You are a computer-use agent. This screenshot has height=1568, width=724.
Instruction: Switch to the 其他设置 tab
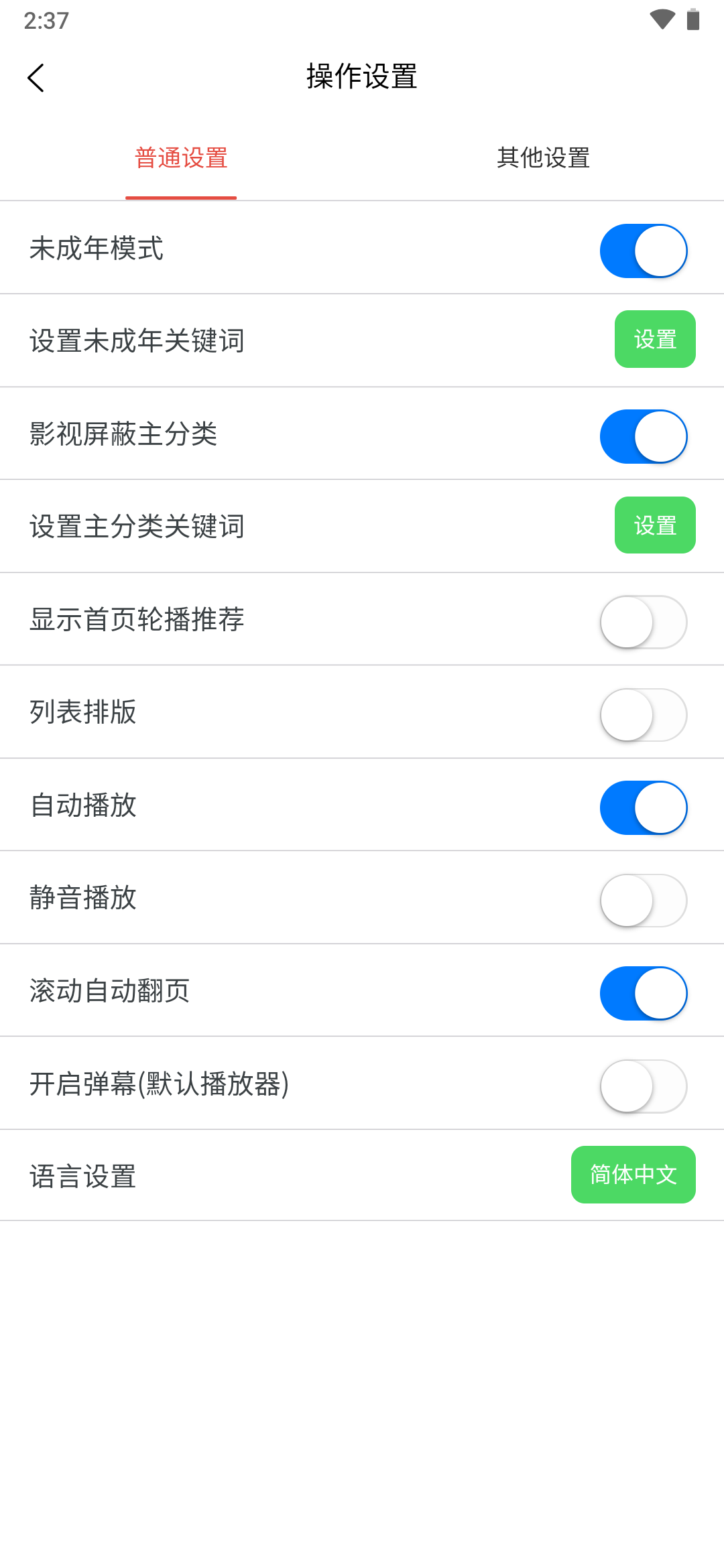pos(542,158)
